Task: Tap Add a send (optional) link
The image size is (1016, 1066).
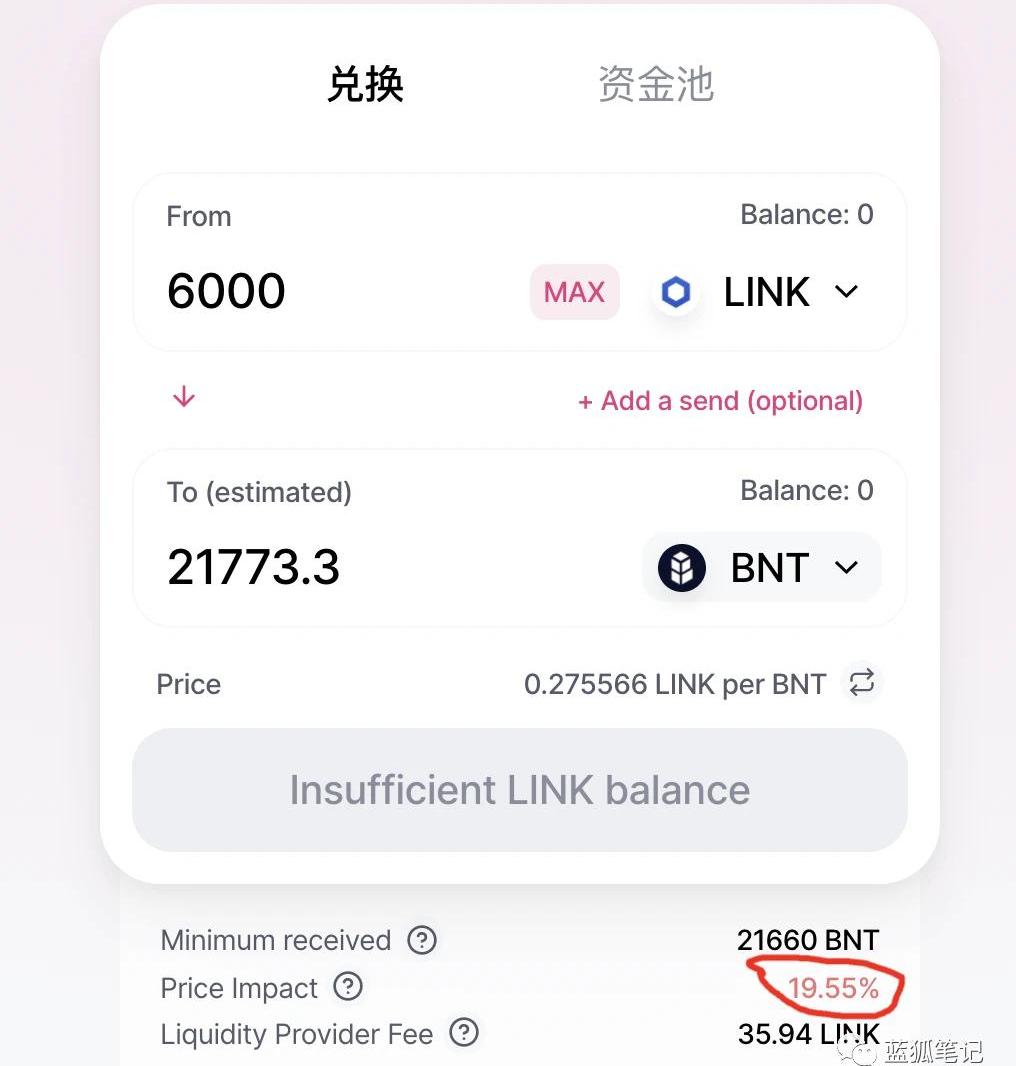Action: (720, 401)
